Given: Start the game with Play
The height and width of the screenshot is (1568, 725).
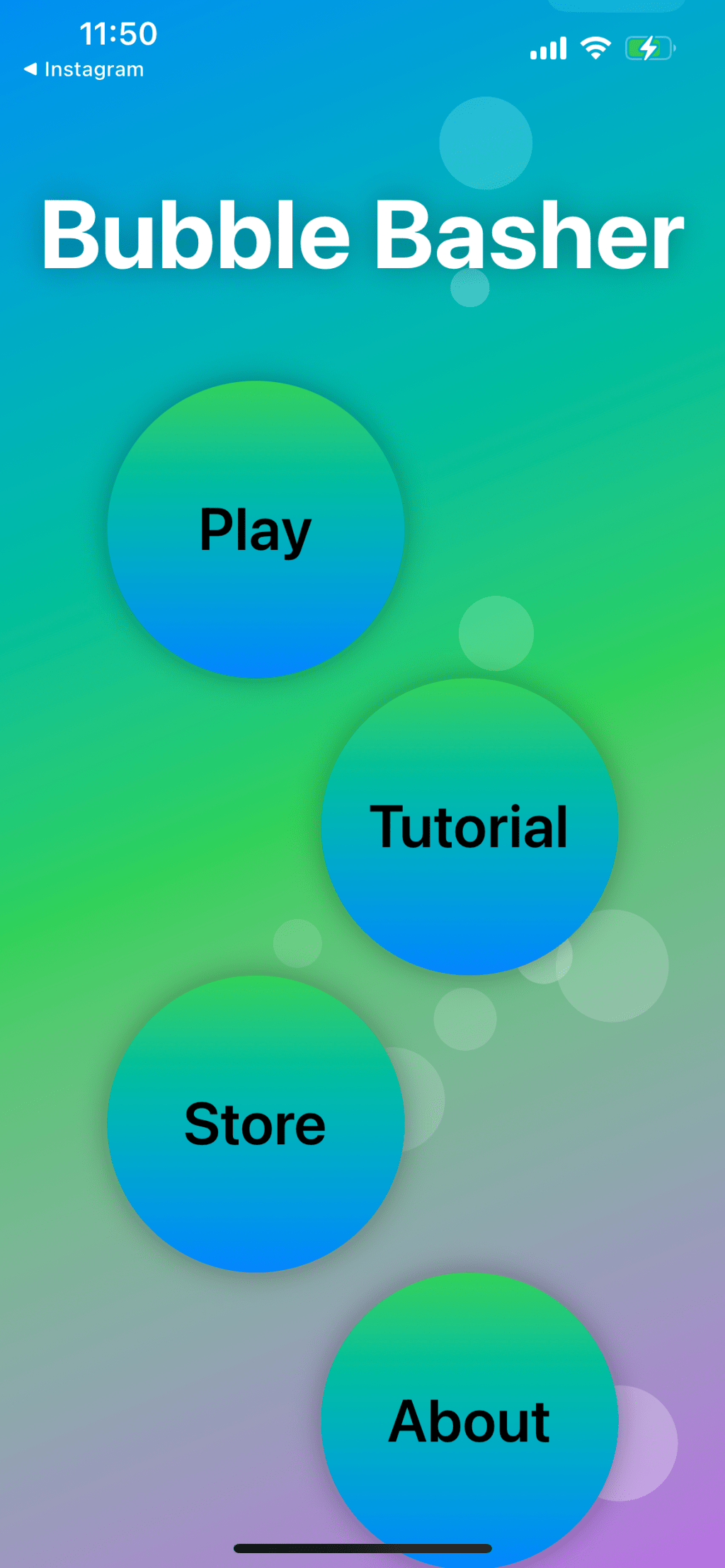Looking at the screenshot, I should 256,529.
